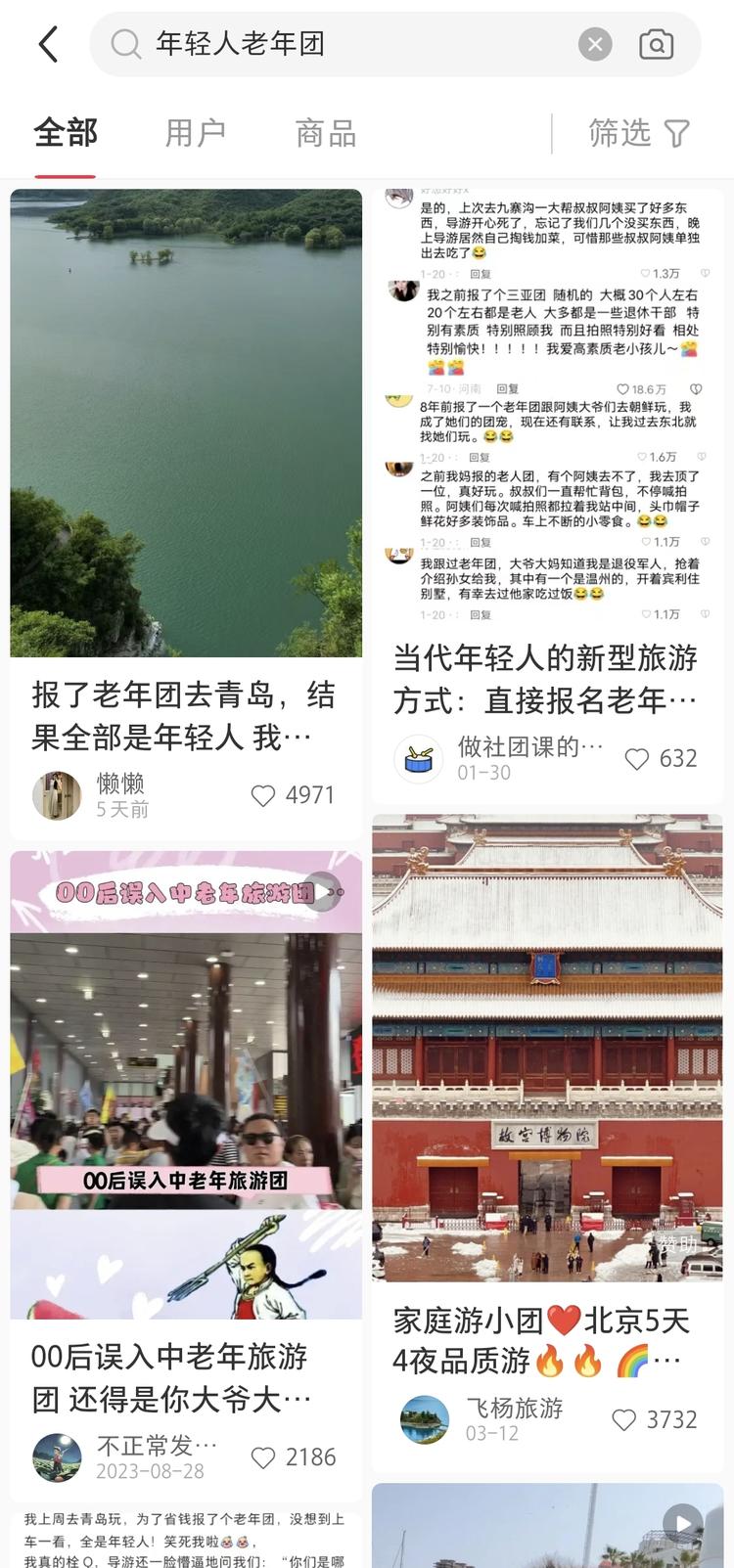Open the funnel filter icon next to 筛选

677,131
